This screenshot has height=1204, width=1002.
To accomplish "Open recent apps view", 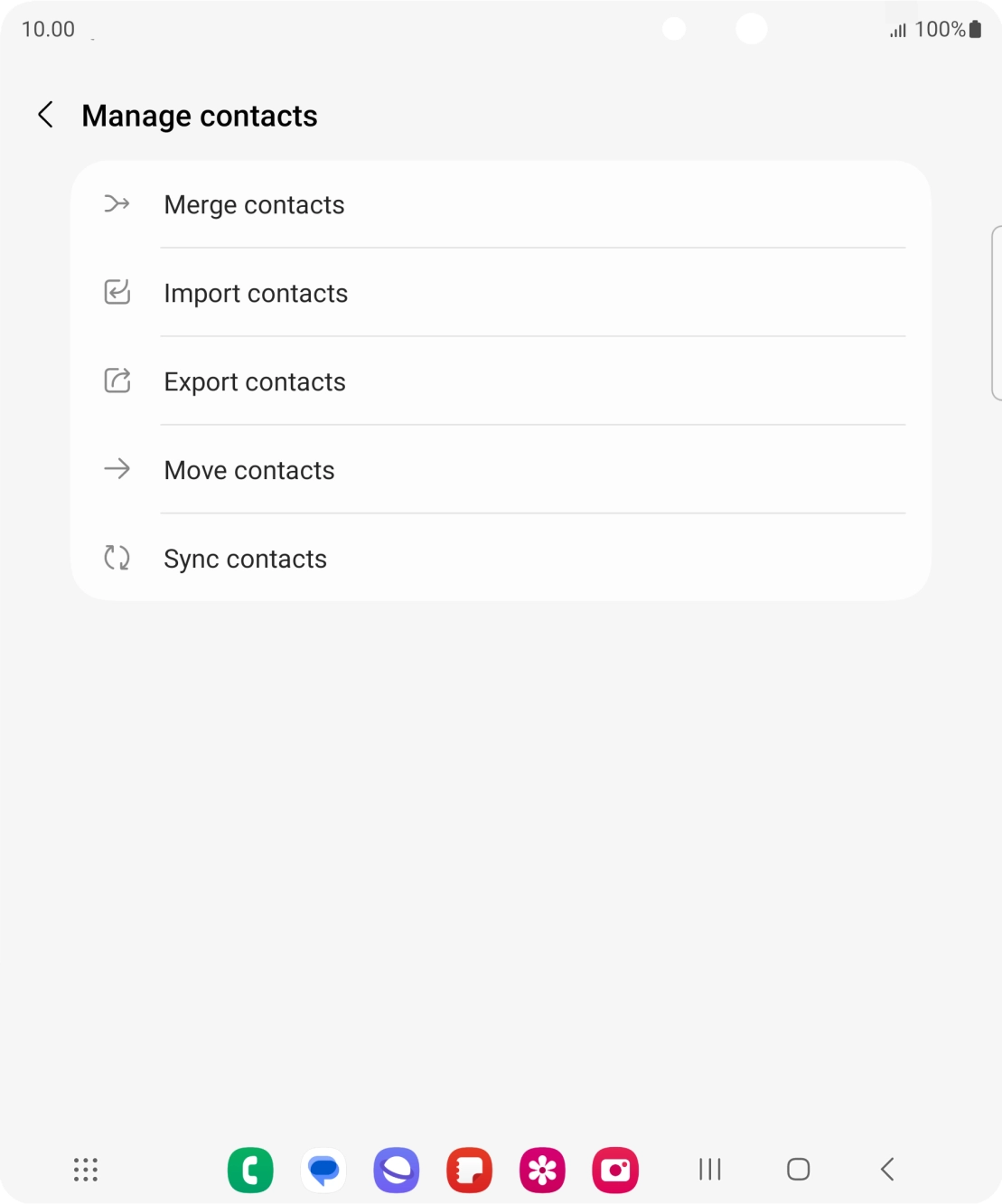I will [710, 1168].
